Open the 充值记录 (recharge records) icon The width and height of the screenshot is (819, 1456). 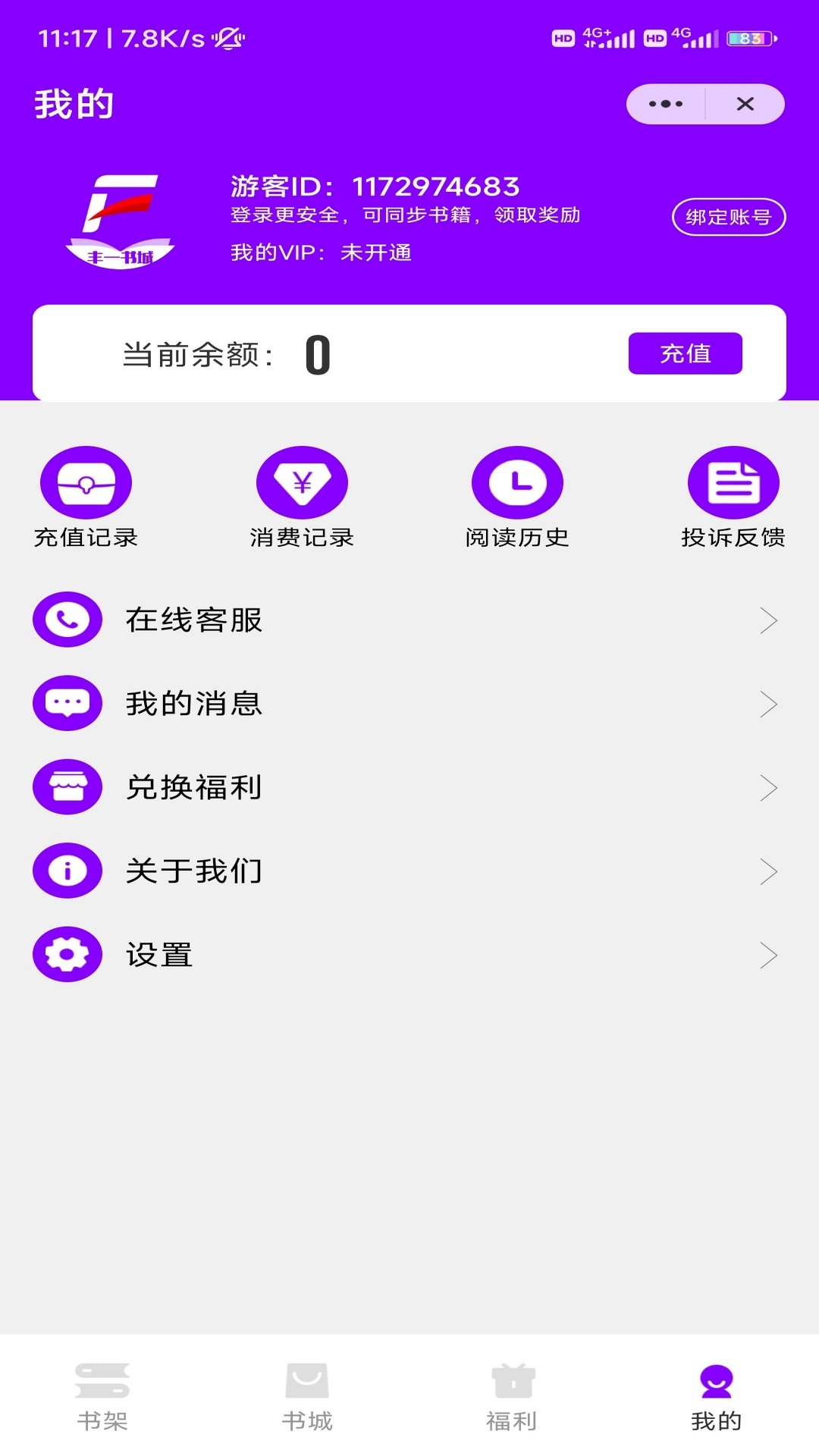pos(84,482)
